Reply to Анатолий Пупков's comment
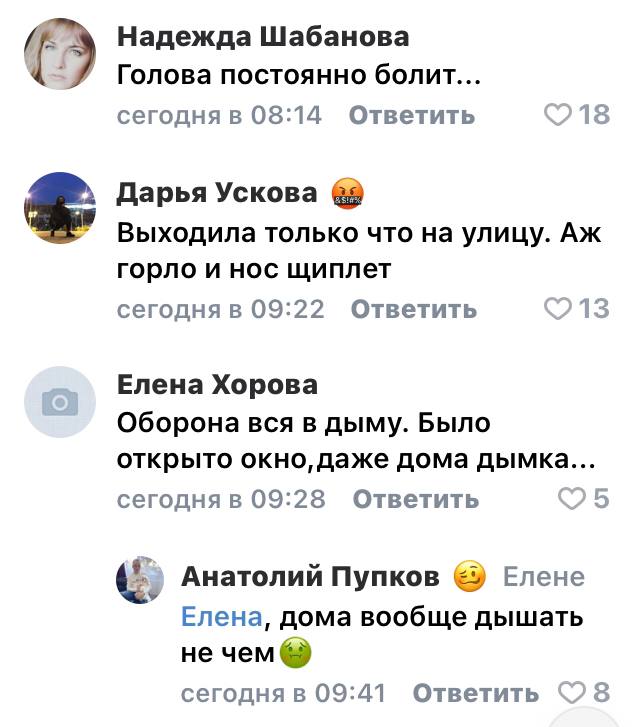The height and width of the screenshot is (727, 640). click(x=476, y=692)
